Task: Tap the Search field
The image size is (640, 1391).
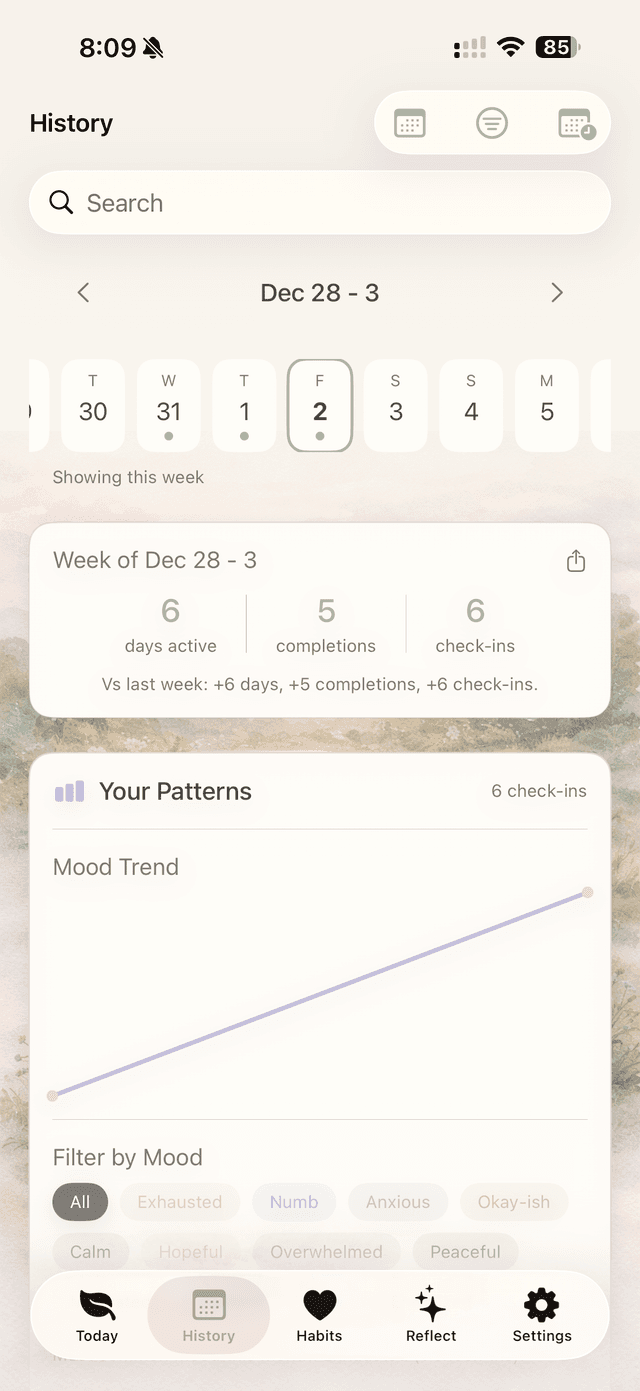Action: point(320,203)
